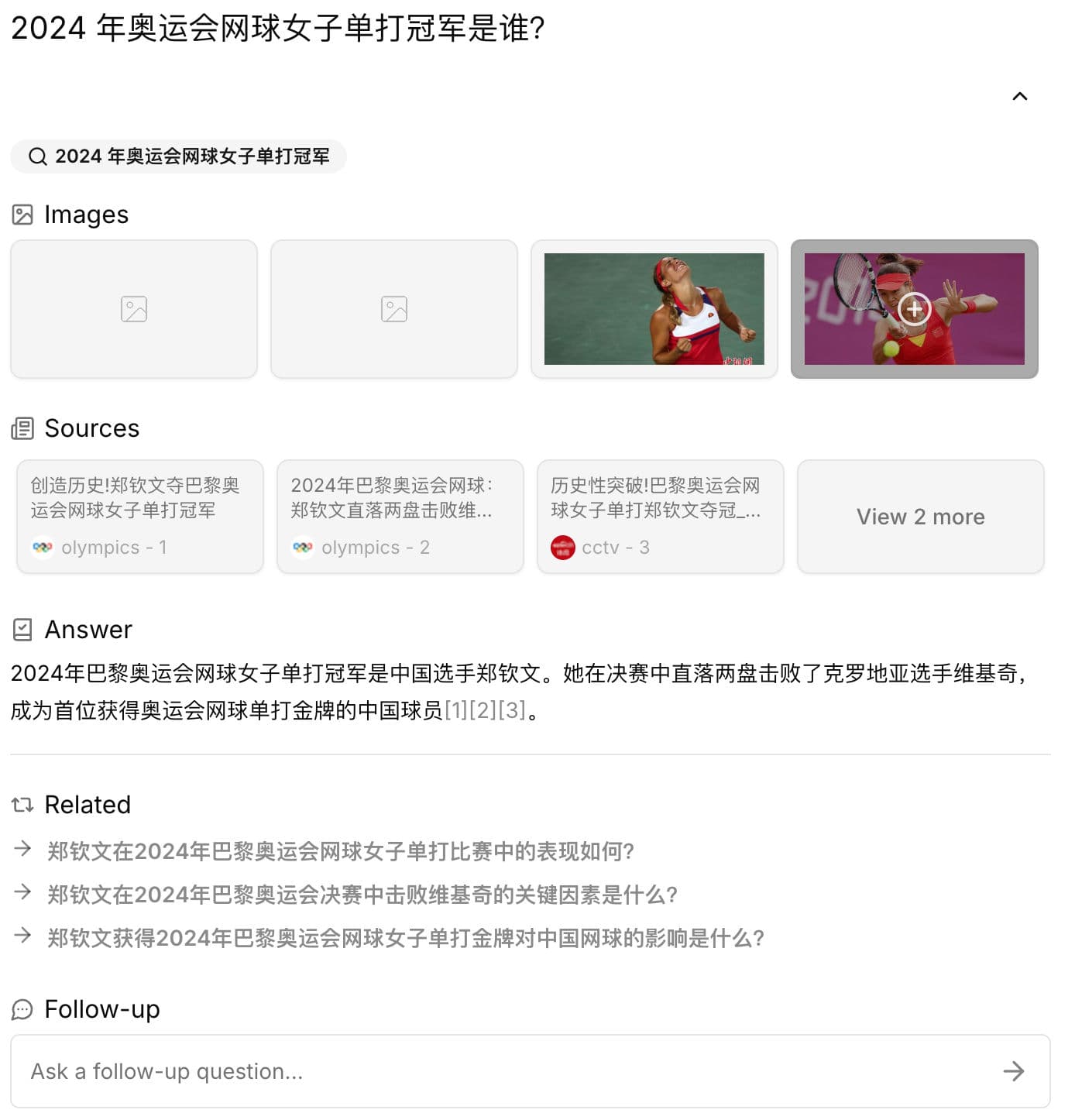Open the image of the player in a white visor
This screenshot has width=1075, height=1120.
pos(654,309)
